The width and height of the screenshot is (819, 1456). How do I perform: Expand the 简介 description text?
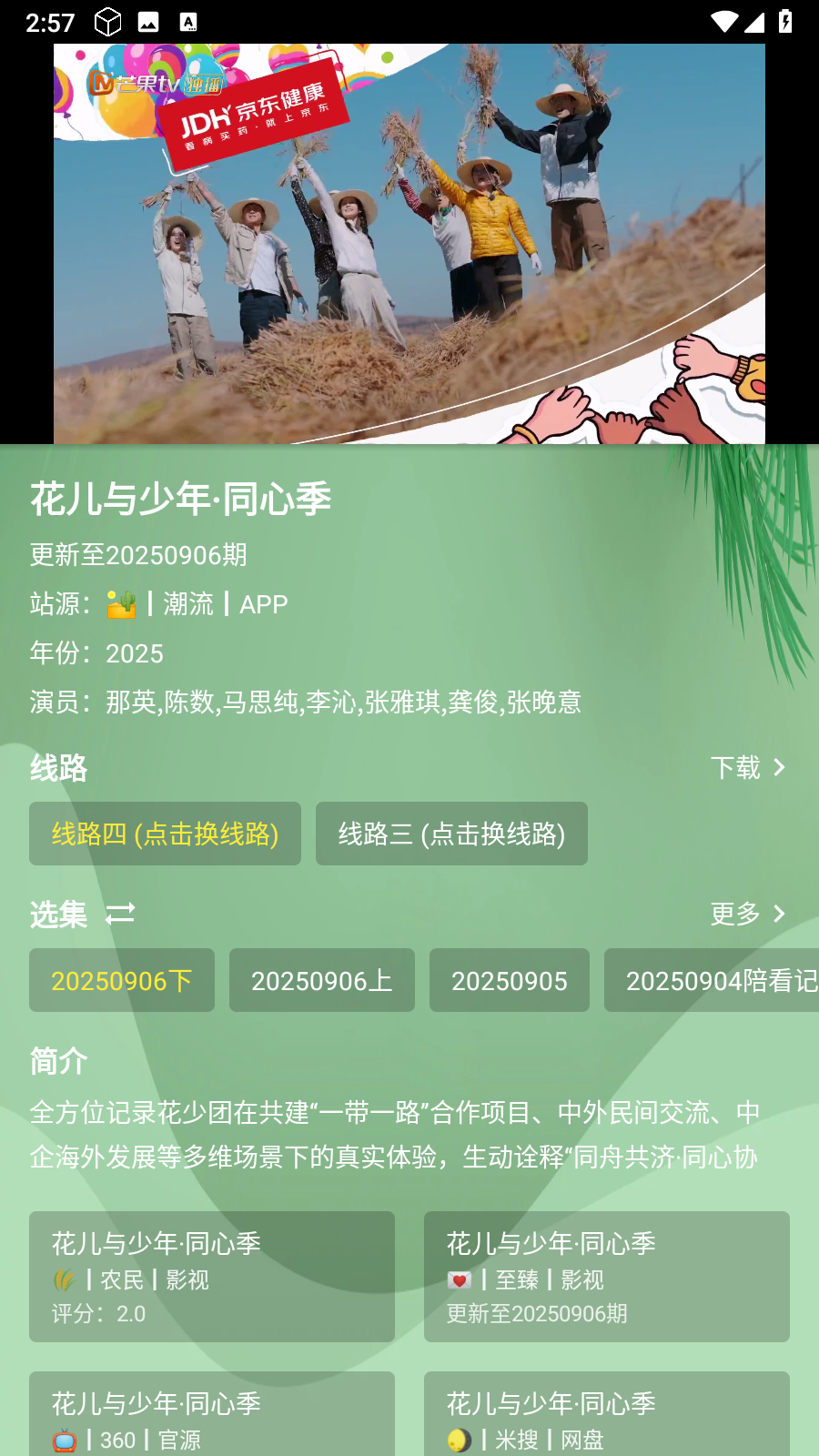394,1135
